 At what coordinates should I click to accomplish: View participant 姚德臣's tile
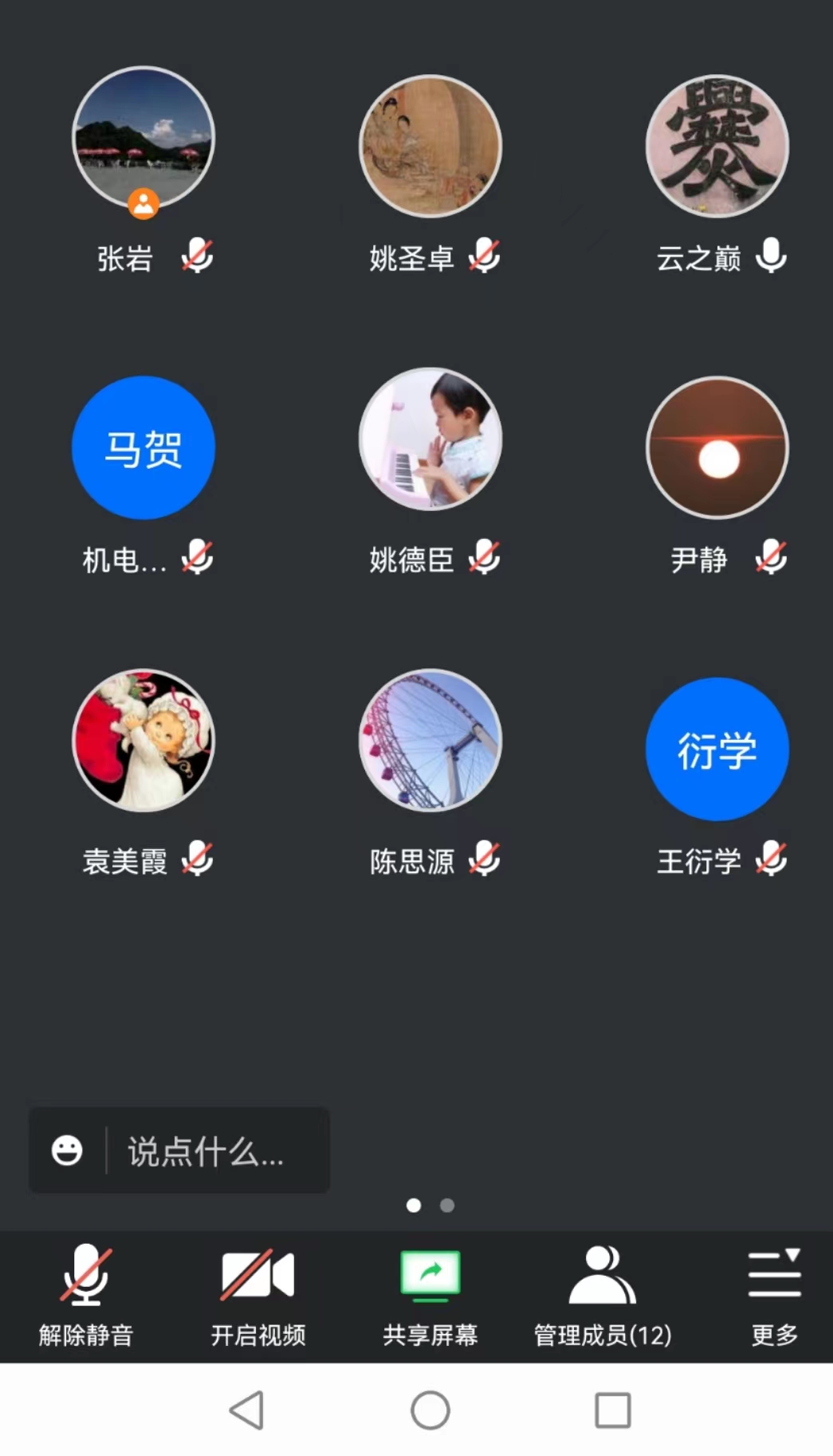click(430, 439)
